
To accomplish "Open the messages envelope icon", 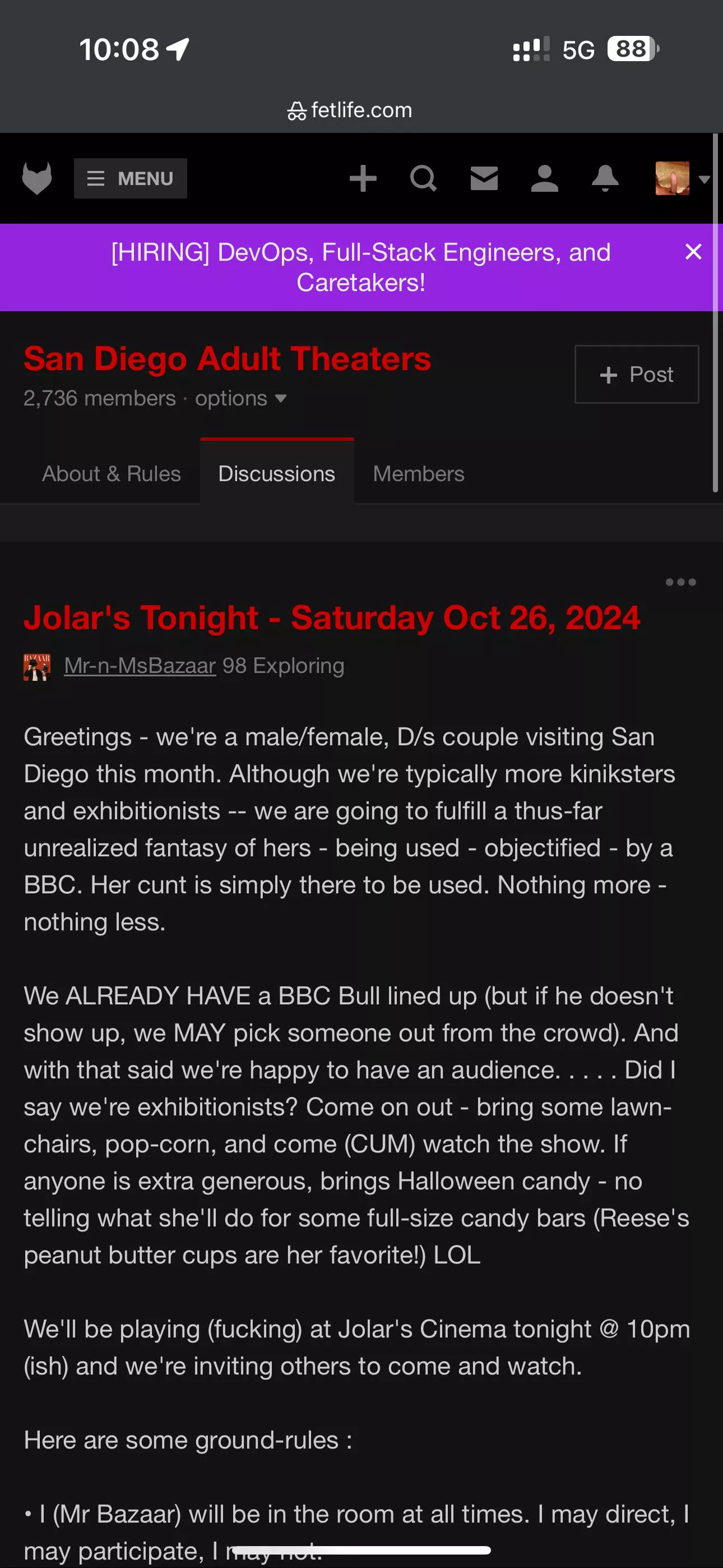I will (x=484, y=178).
